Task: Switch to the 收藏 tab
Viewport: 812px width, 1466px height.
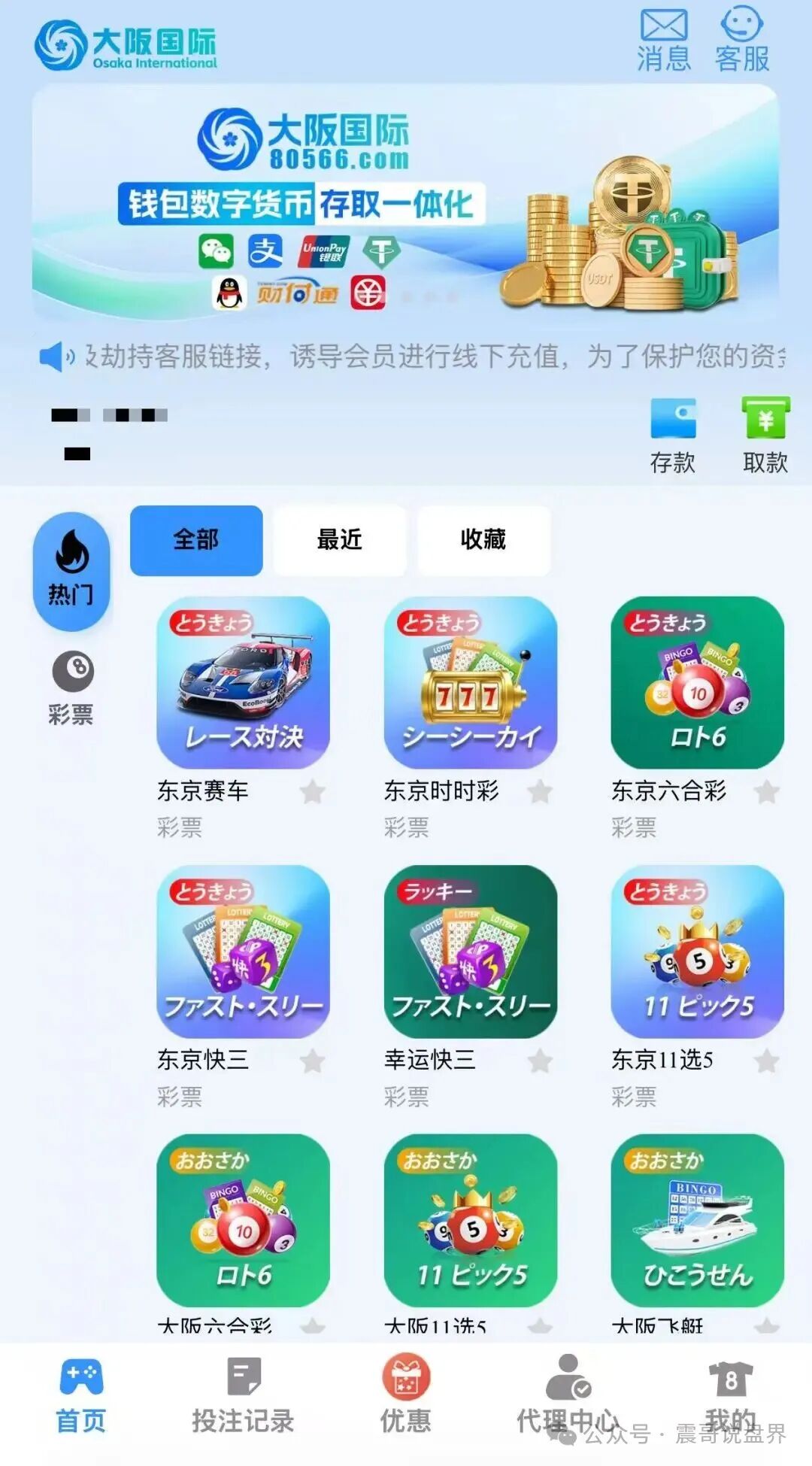Action: pos(483,540)
